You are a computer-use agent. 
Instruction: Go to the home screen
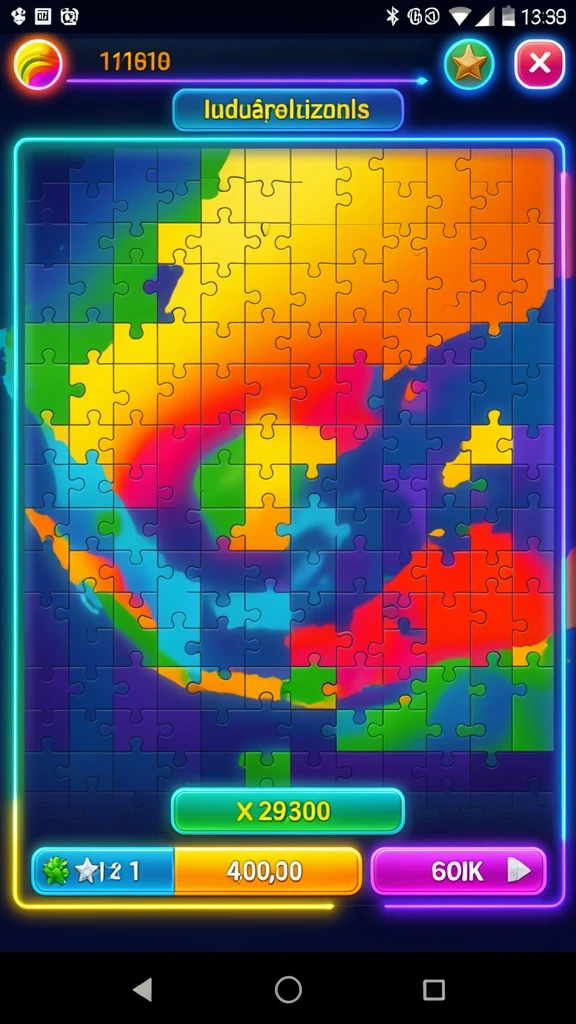[x=288, y=989]
